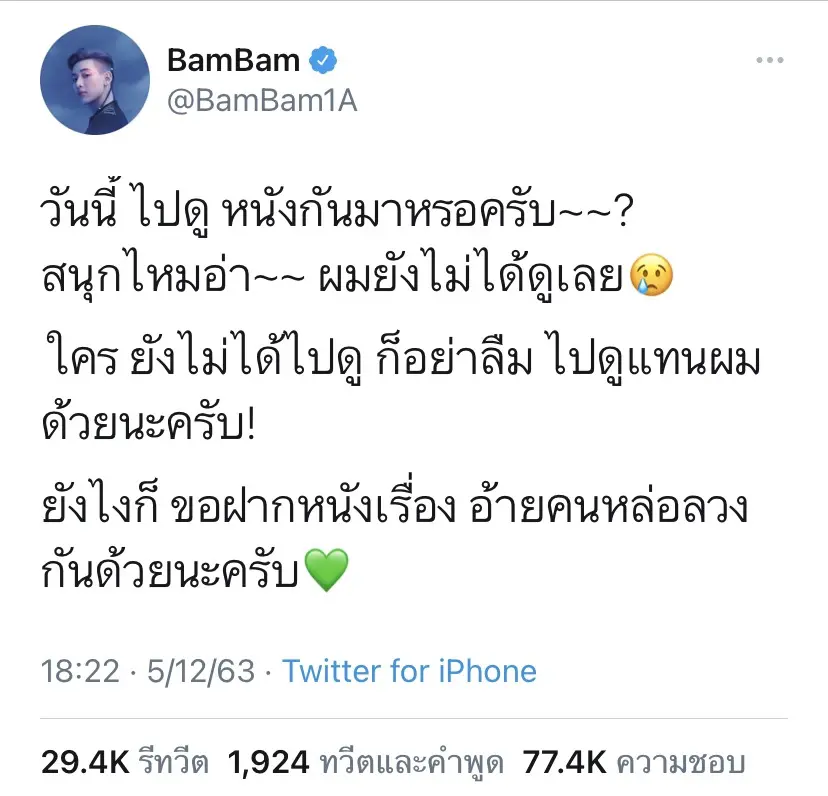View the 77.4K likes list
Viewport: 828px width, 796px height.
click(x=635, y=763)
